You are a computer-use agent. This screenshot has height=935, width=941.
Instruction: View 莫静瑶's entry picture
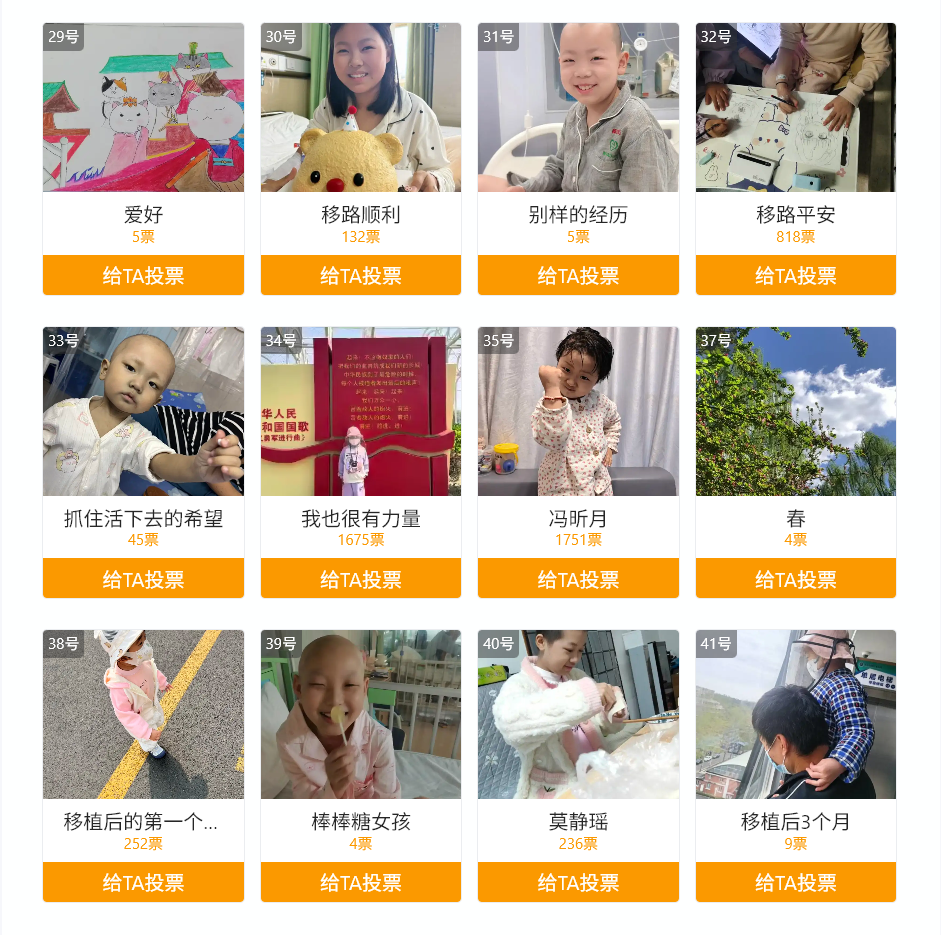[x=578, y=715]
